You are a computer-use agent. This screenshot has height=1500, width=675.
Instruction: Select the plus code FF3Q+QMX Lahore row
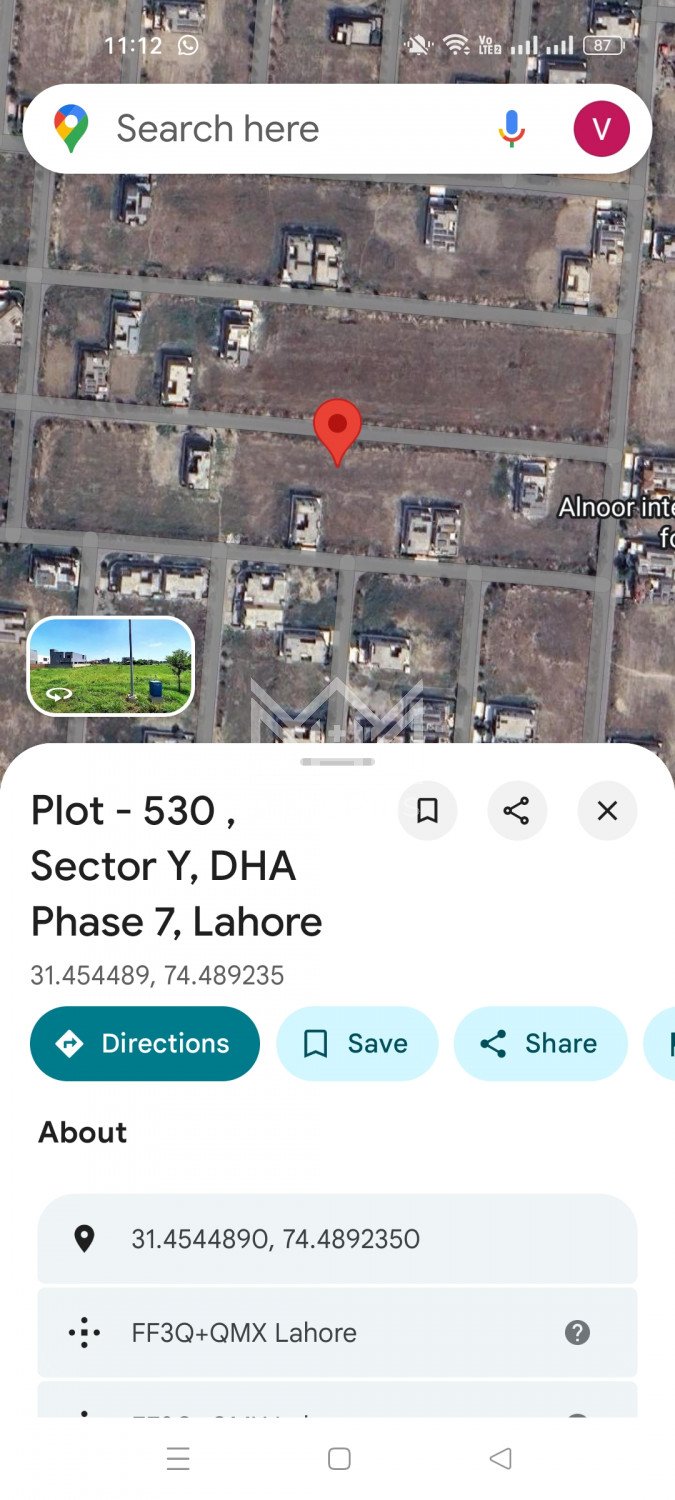(x=300, y=1332)
